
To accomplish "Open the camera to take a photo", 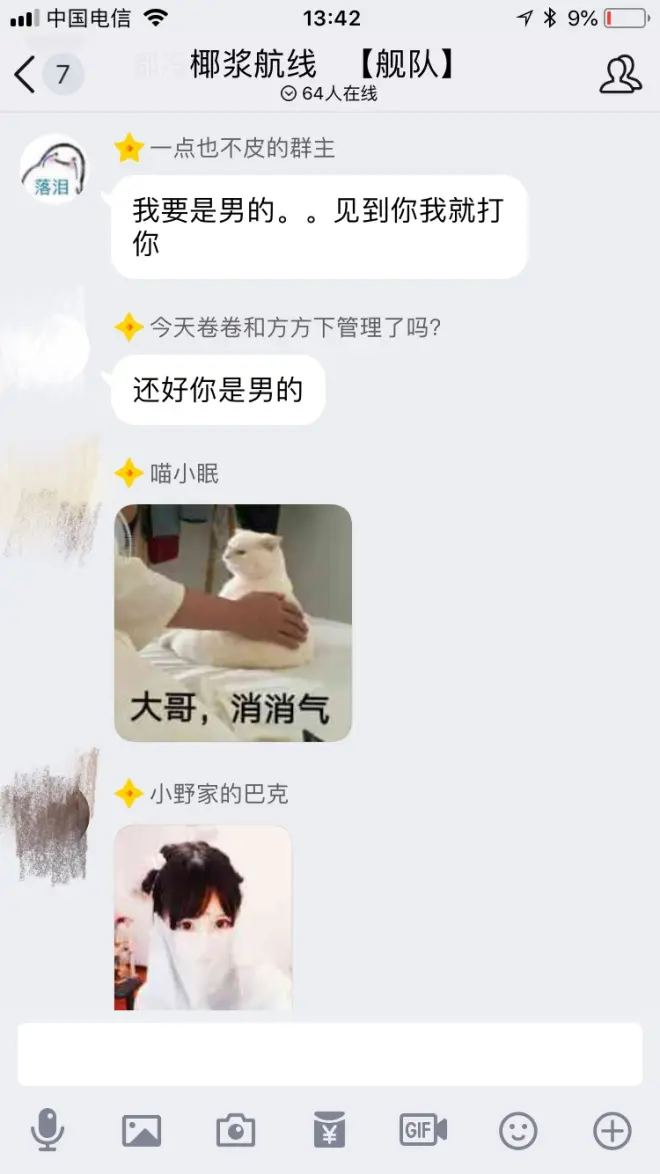I will [x=235, y=1131].
